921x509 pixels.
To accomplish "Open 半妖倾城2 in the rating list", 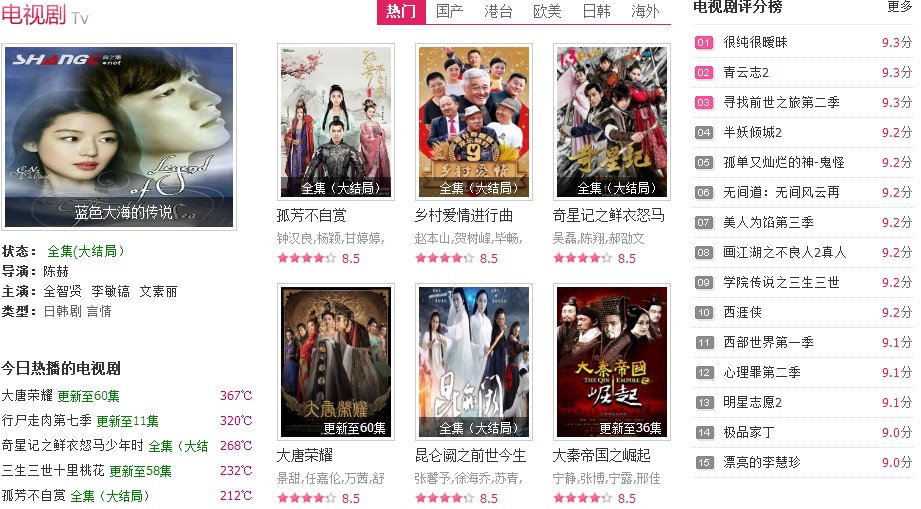I will [752, 133].
